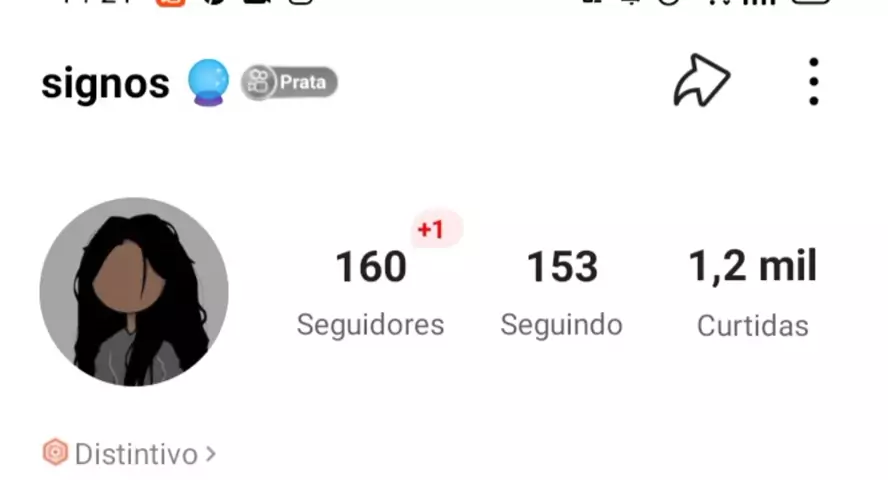Viewport: 888px width, 480px height.
Task: Share this profile via the arrow icon
Action: (x=701, y=82)
